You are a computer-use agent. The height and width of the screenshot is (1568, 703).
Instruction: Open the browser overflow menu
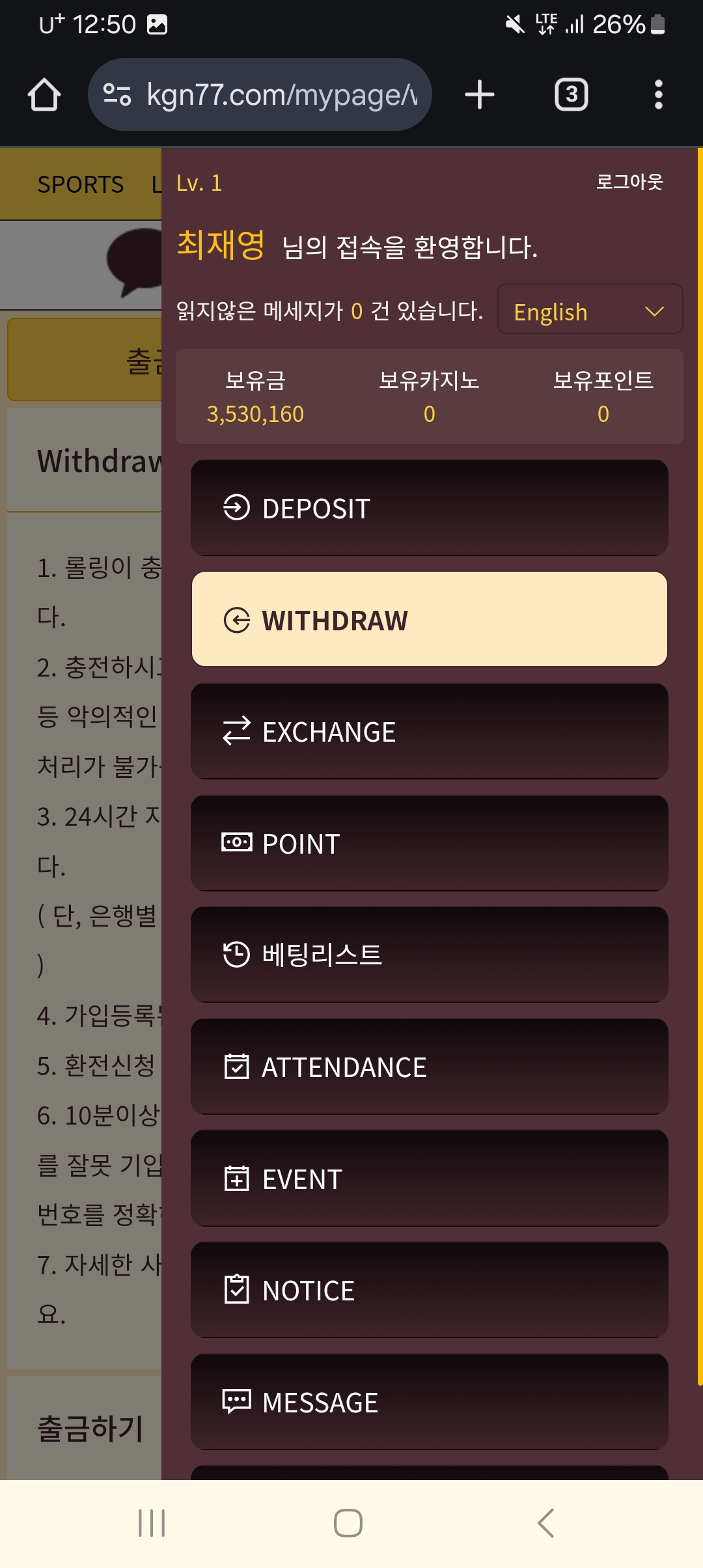(659, 95)
